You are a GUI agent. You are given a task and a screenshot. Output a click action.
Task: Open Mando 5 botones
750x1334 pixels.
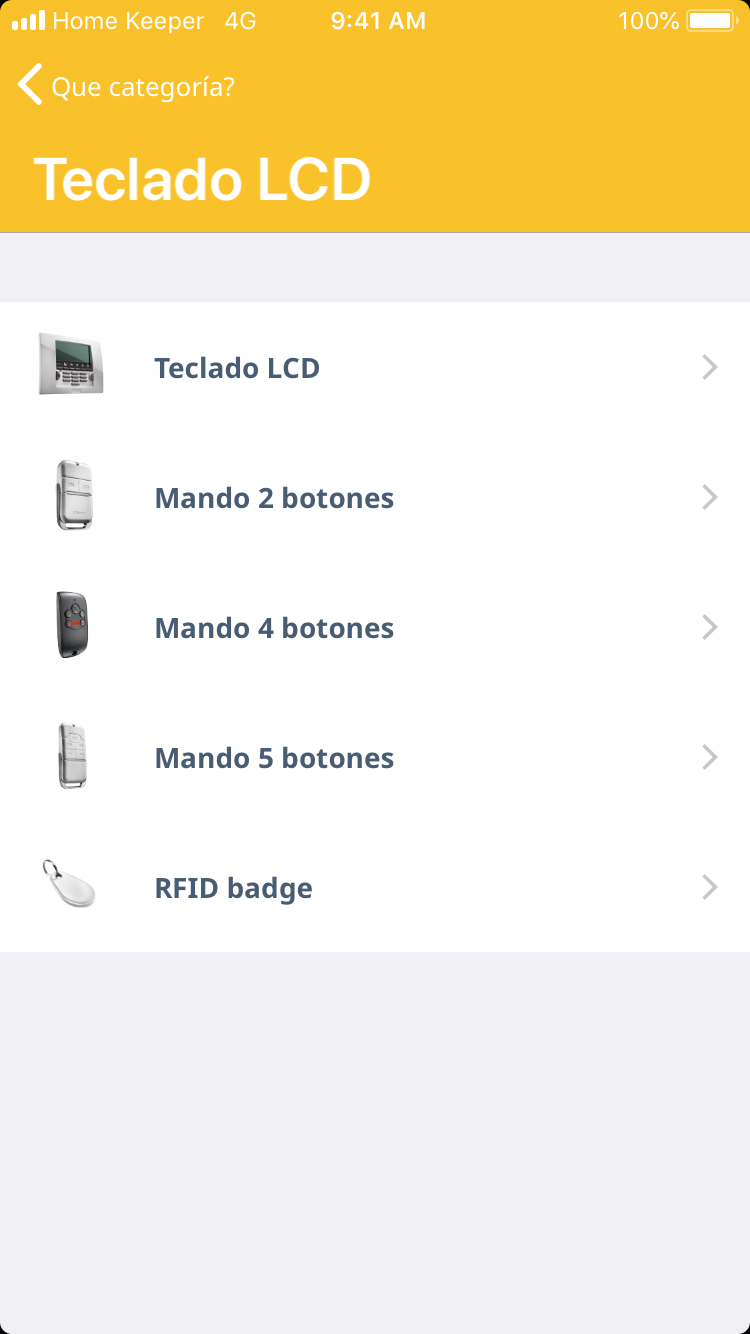(375, 758)
